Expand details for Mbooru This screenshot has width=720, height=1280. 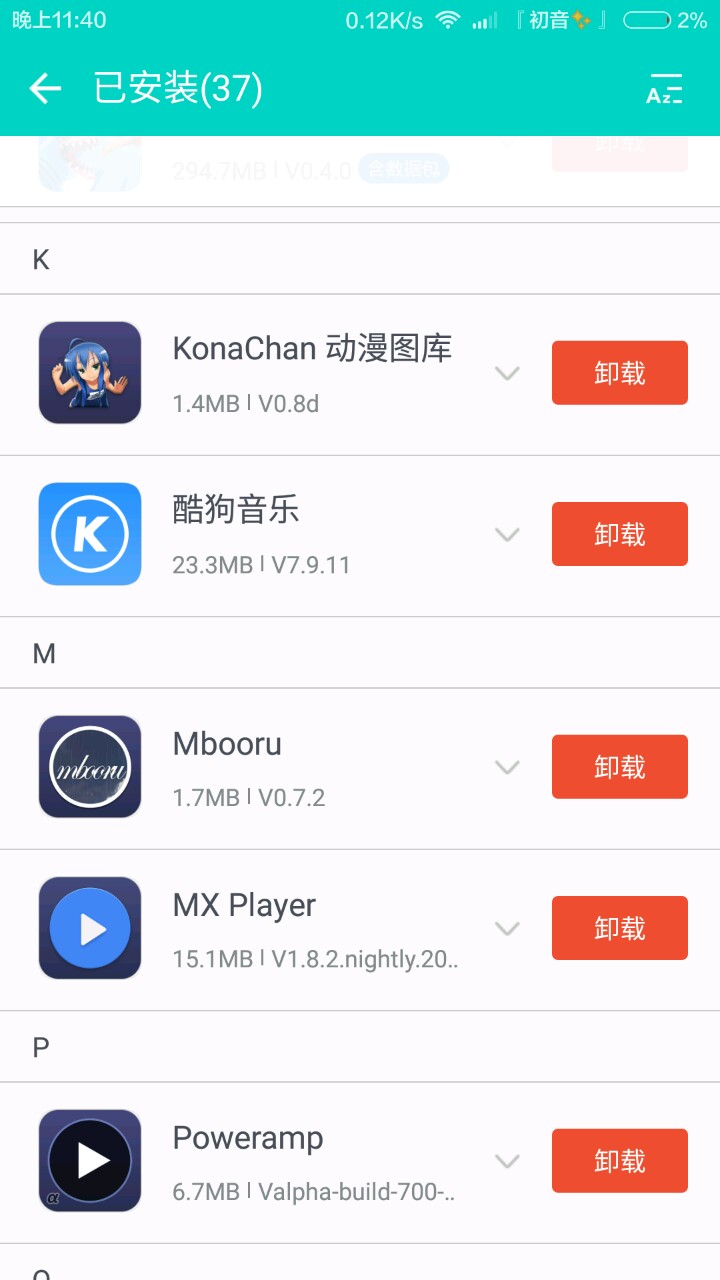click(508, 768)
